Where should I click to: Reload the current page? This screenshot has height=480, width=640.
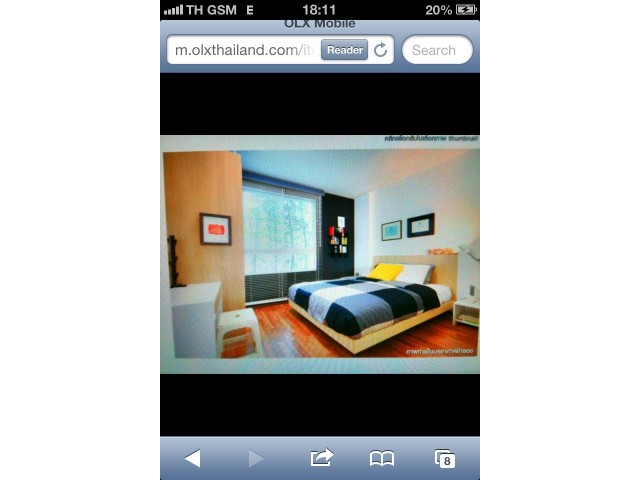click(381, 50)
